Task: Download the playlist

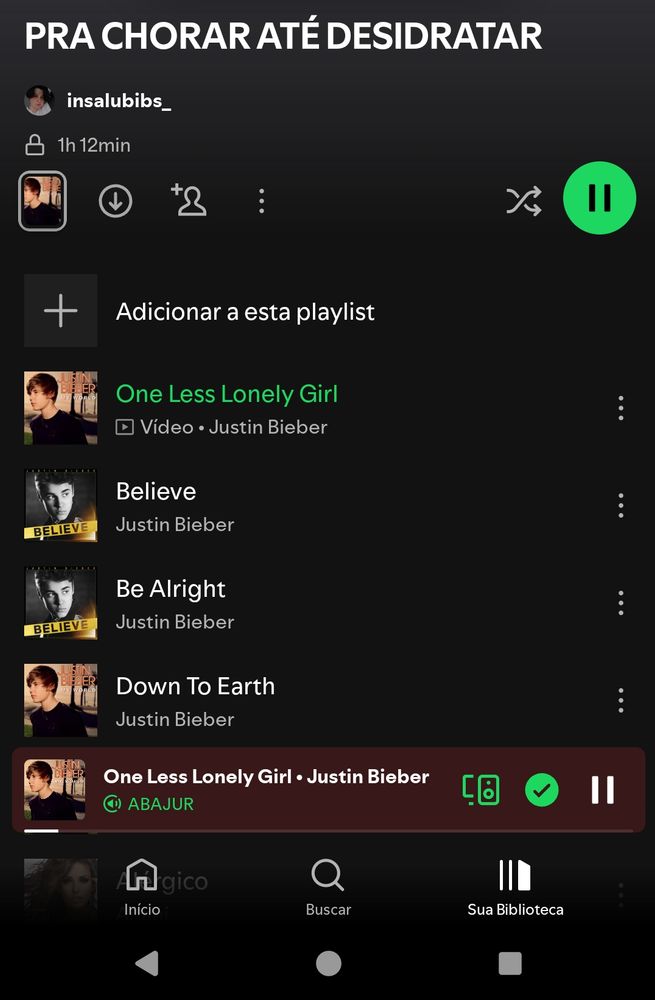Action: click(115, 201)
